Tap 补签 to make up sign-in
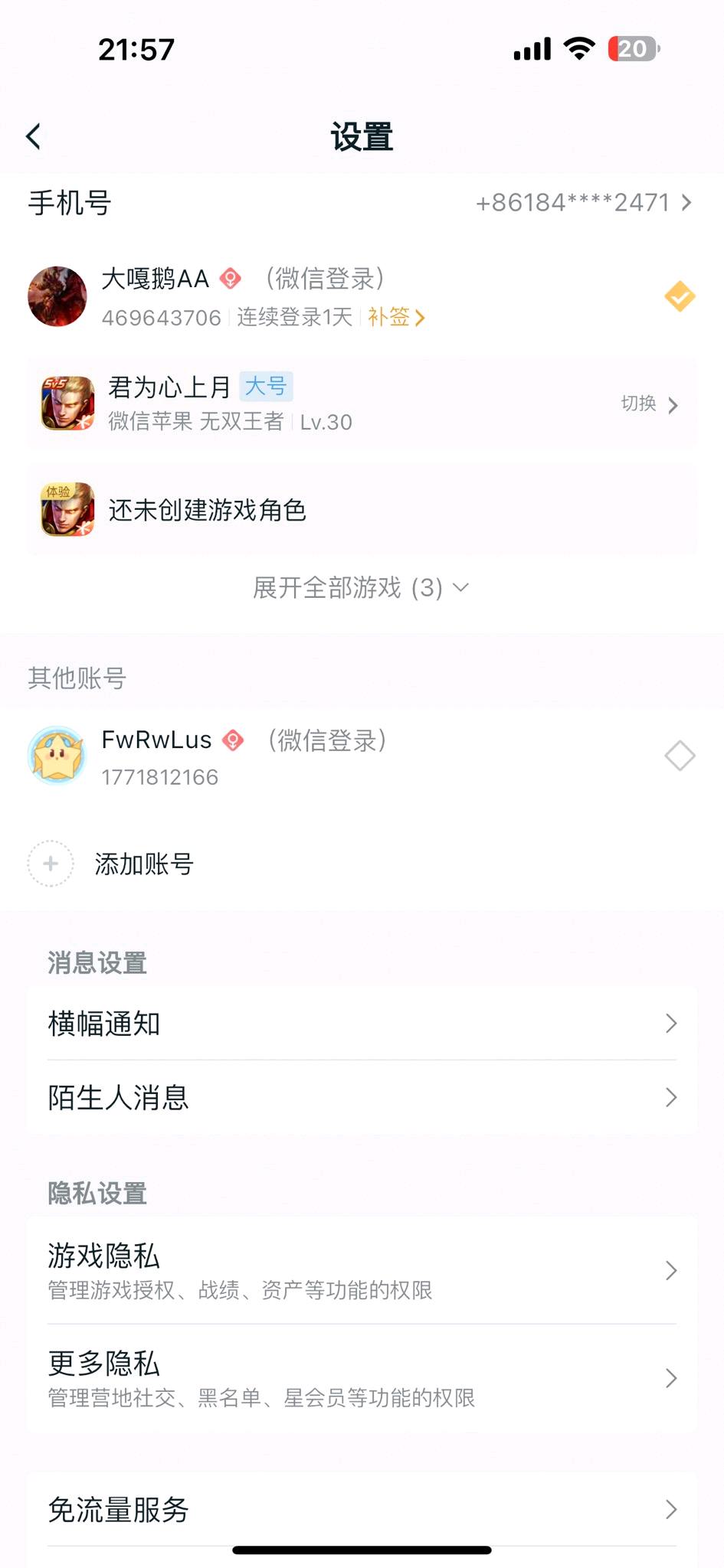The height and width of the screenshot is (1568, 724). [395, 317]
